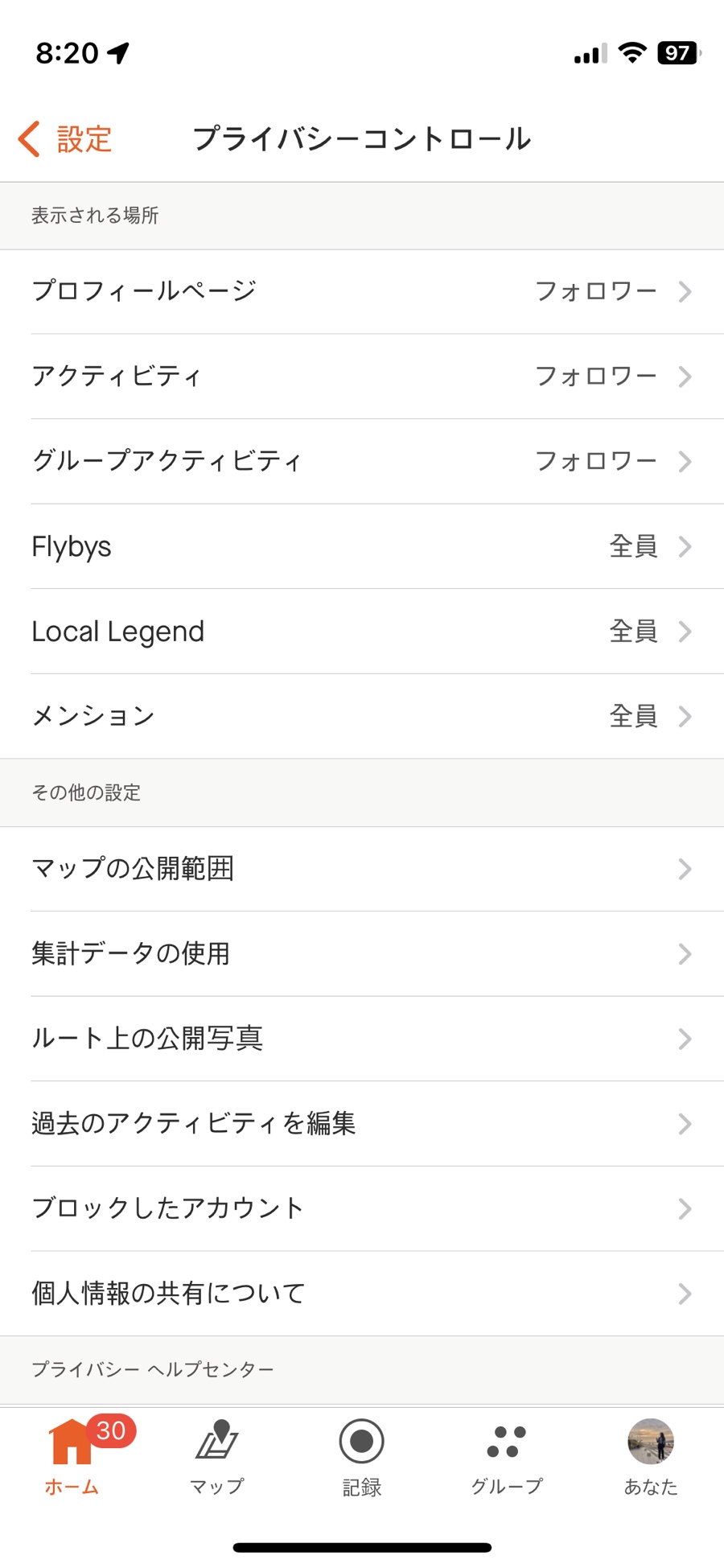Open プロフィールページ visibility setting
Screen dimensions: 724x1568
pos(362,291)
